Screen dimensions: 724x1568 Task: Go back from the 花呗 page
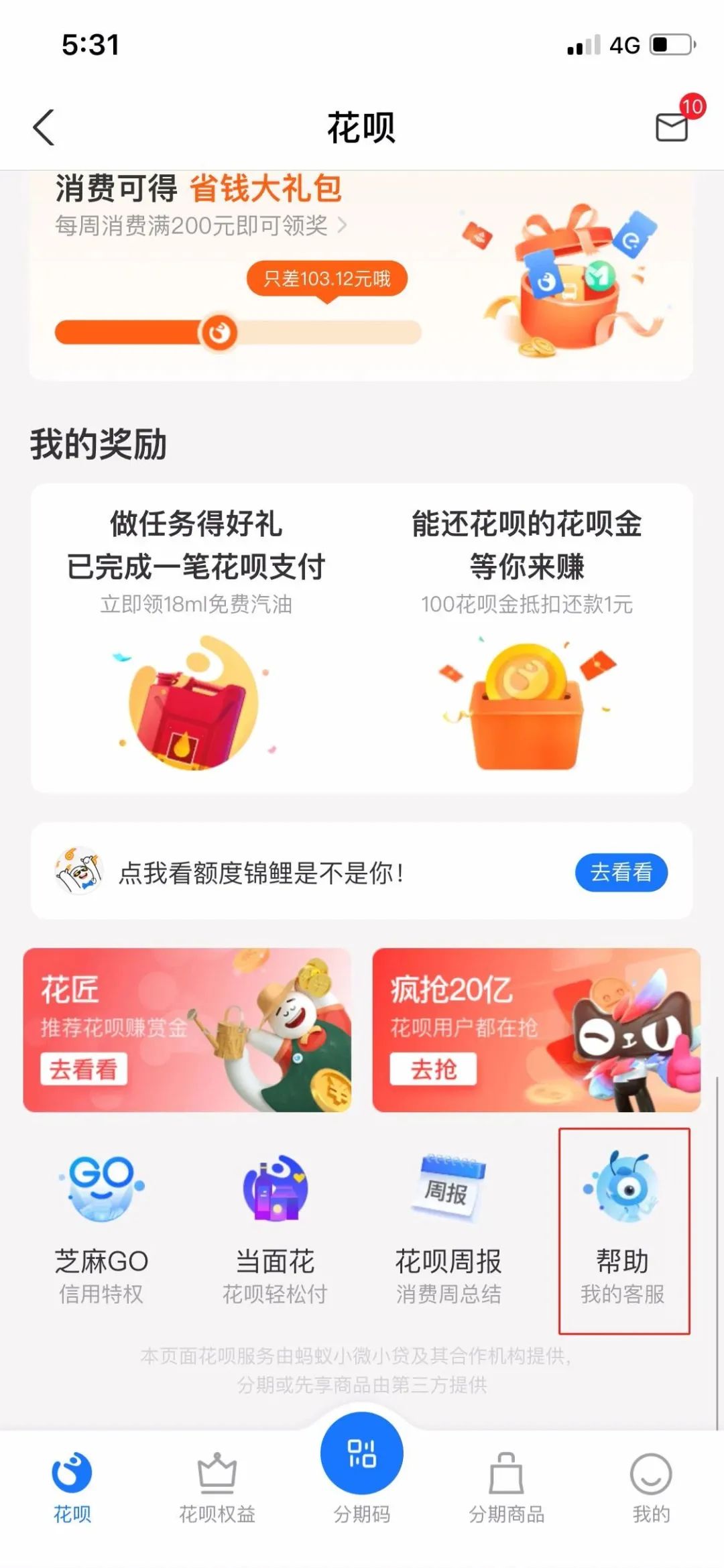click(44, 127)
